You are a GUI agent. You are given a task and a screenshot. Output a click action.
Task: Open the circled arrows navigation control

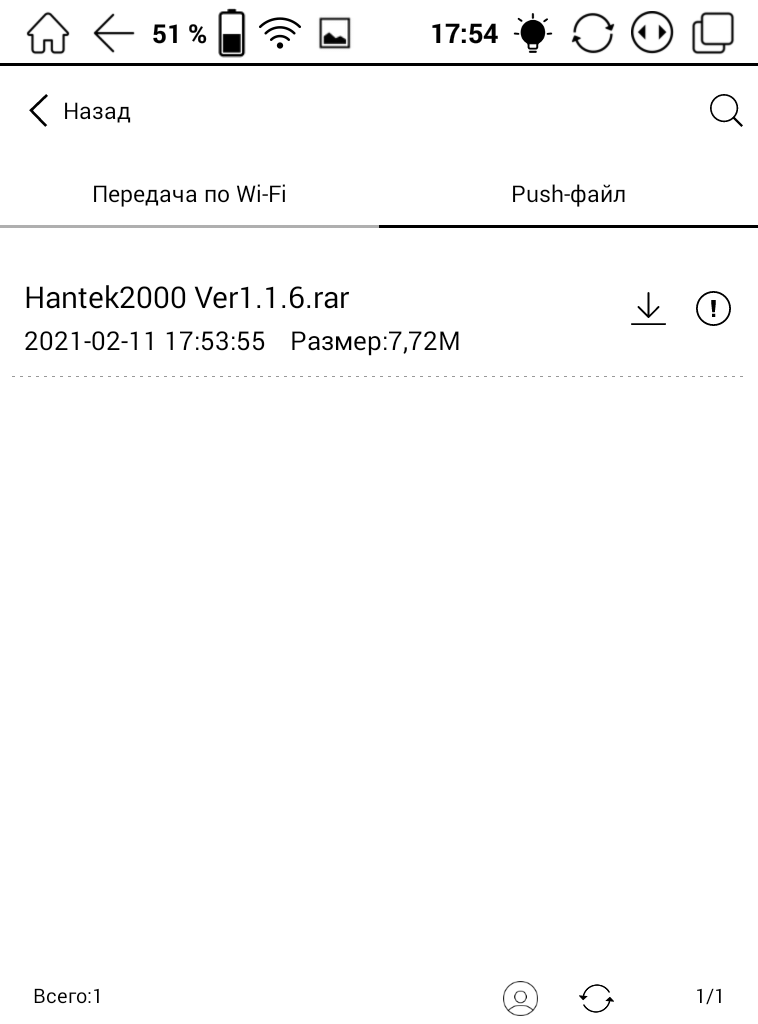pos(650,35)
